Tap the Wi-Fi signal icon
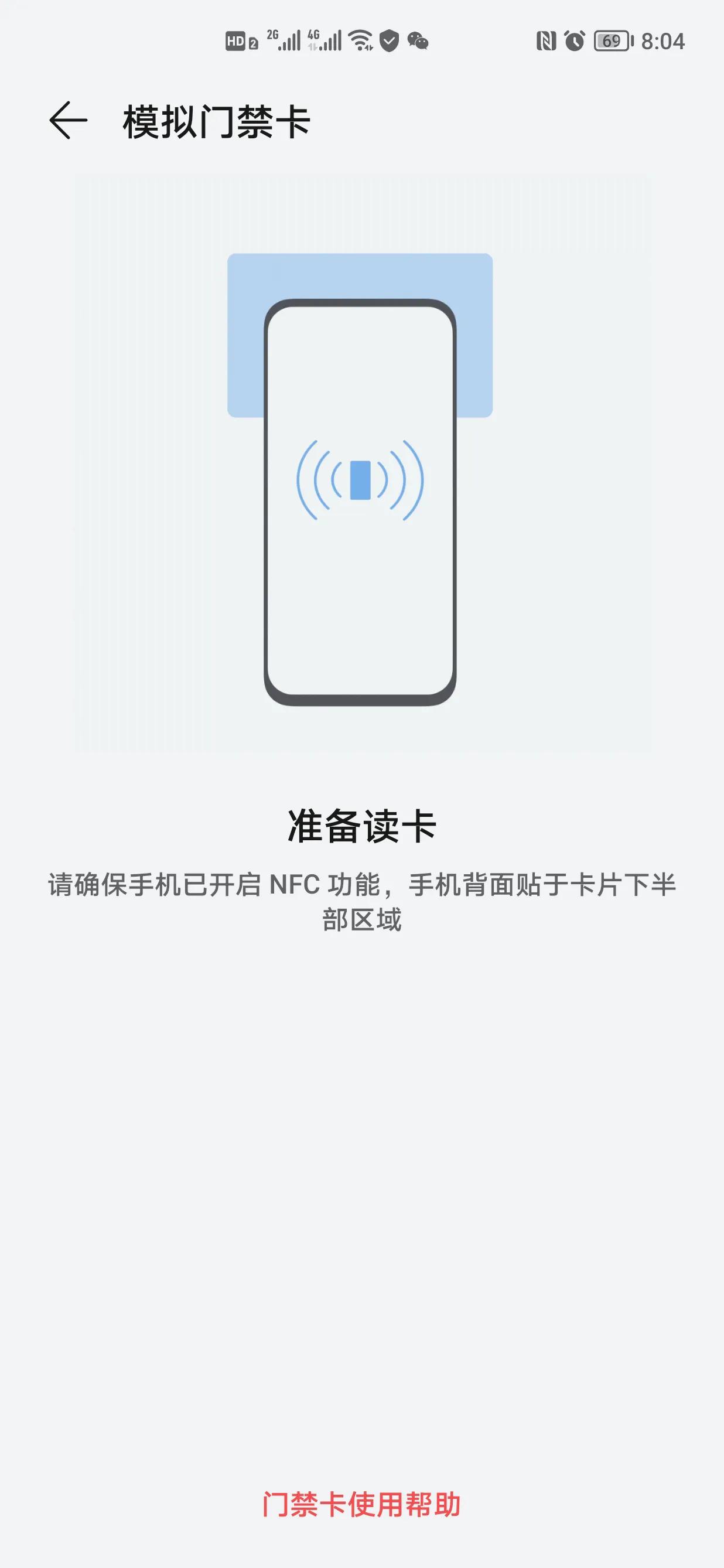The width and height of the screenshot is (724, 1568). 360,42
